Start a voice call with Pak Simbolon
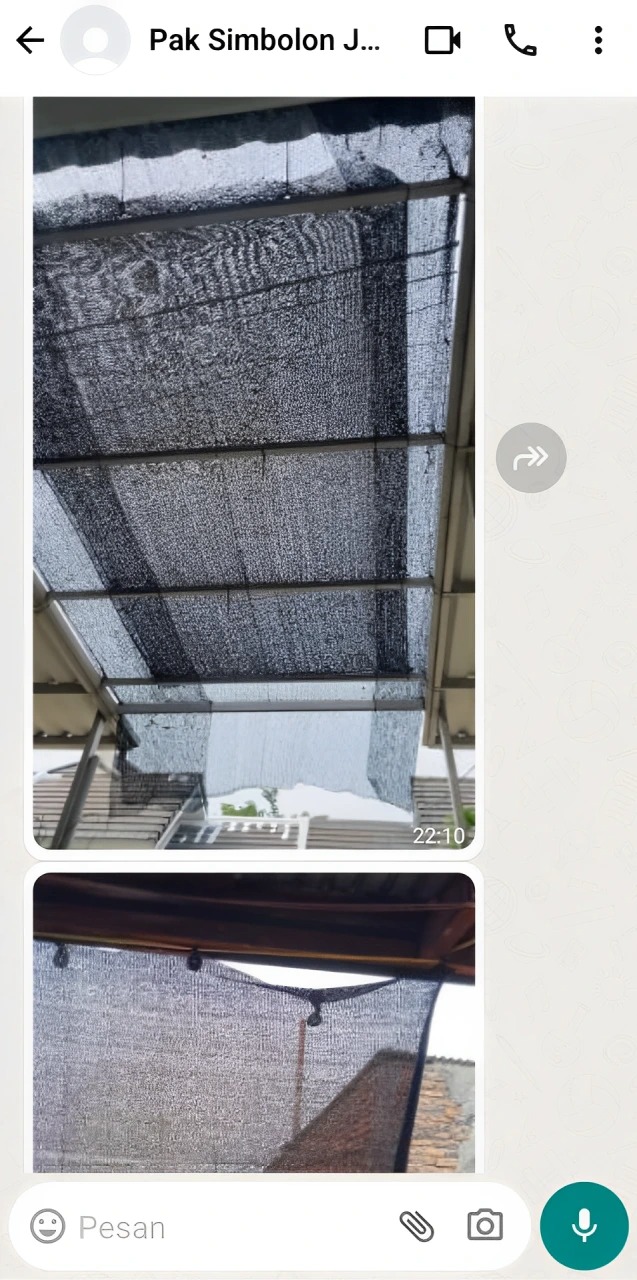This screenshot has width=637, height=1280. coord(520,41)
